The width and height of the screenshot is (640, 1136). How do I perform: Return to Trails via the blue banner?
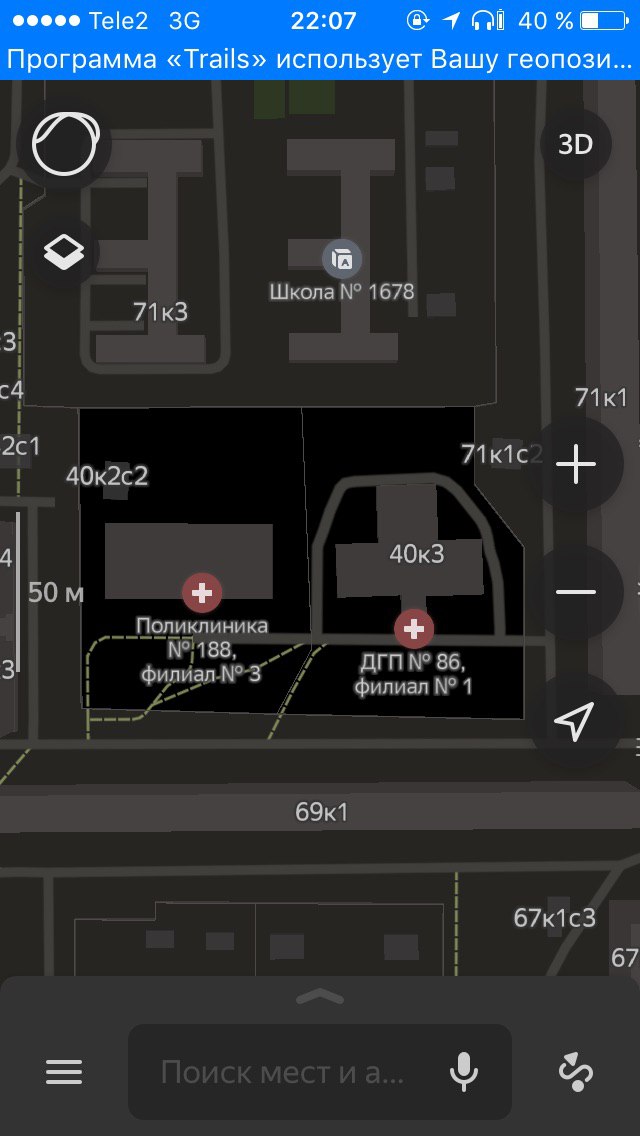pyautogui.click(x=320, y=59)
